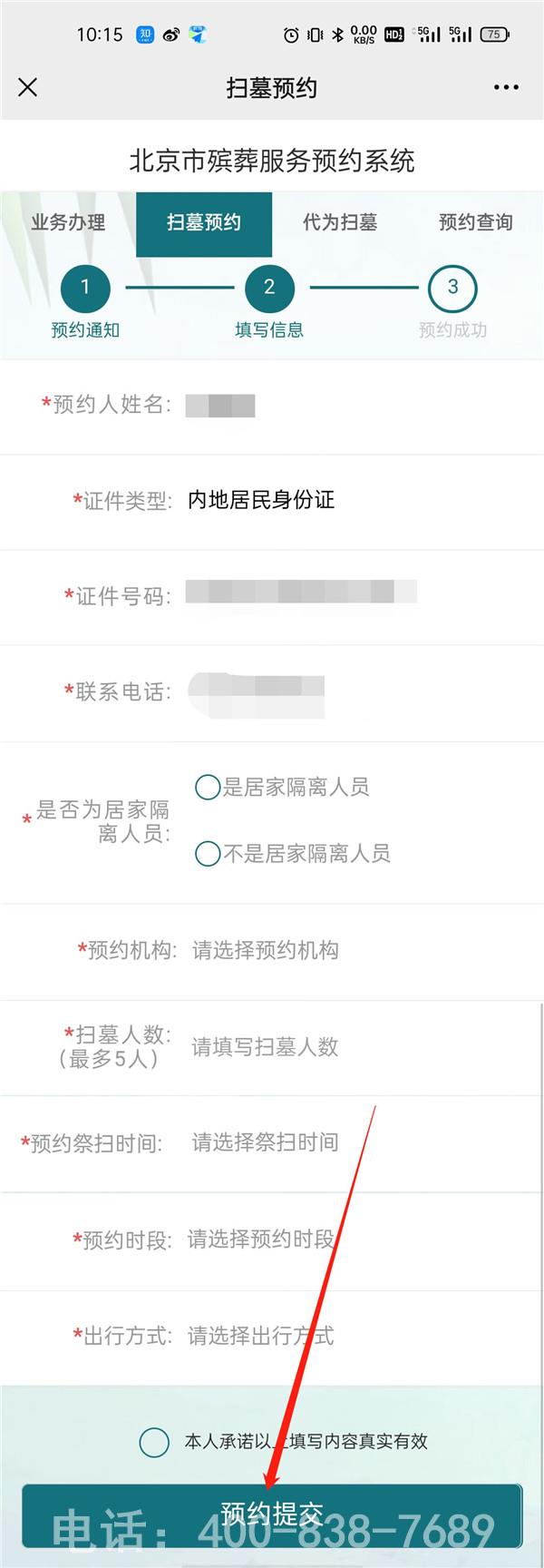Select 是居家隔离人员 option
This screenshot has width=544, height=1568.
point(208,787)
